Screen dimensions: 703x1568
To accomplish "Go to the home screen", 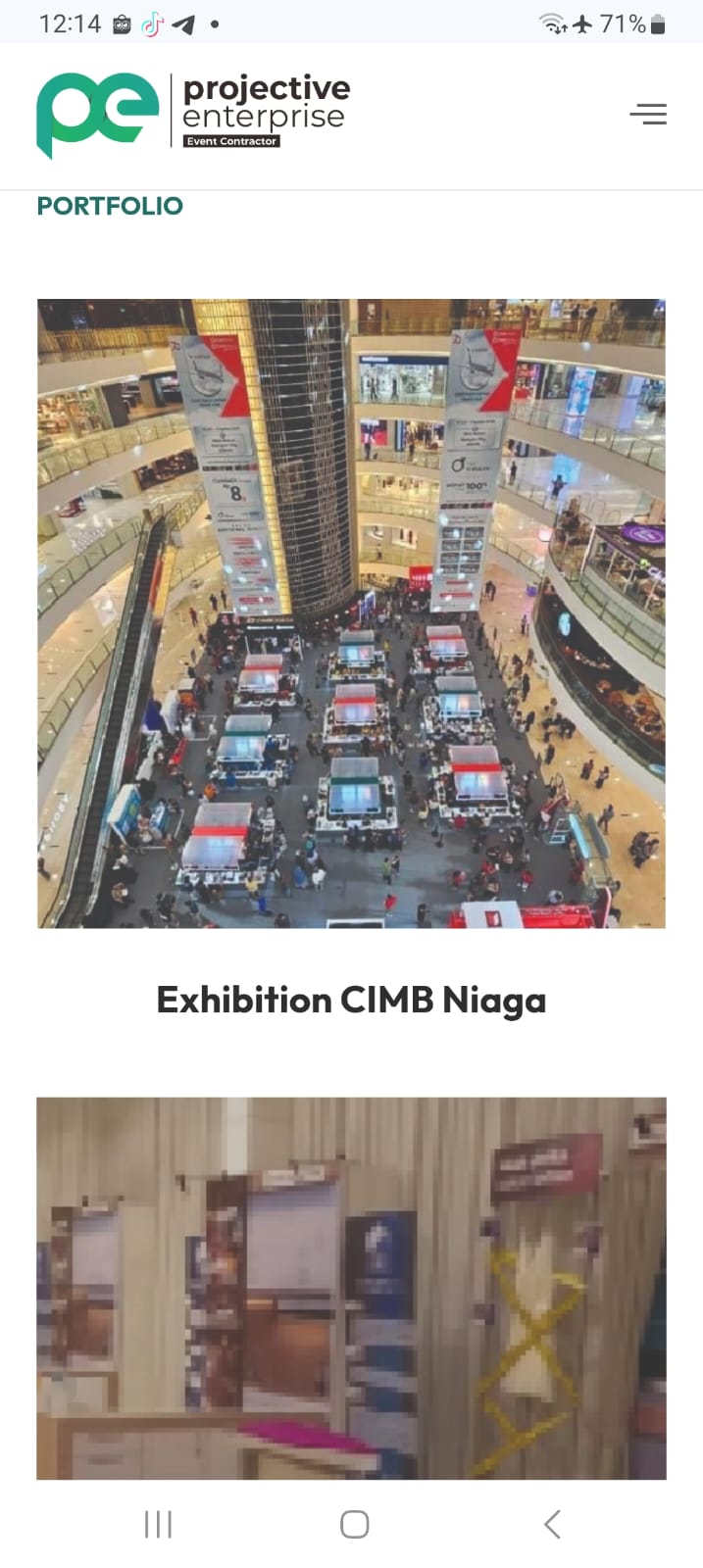I will tap(354, 1524).
